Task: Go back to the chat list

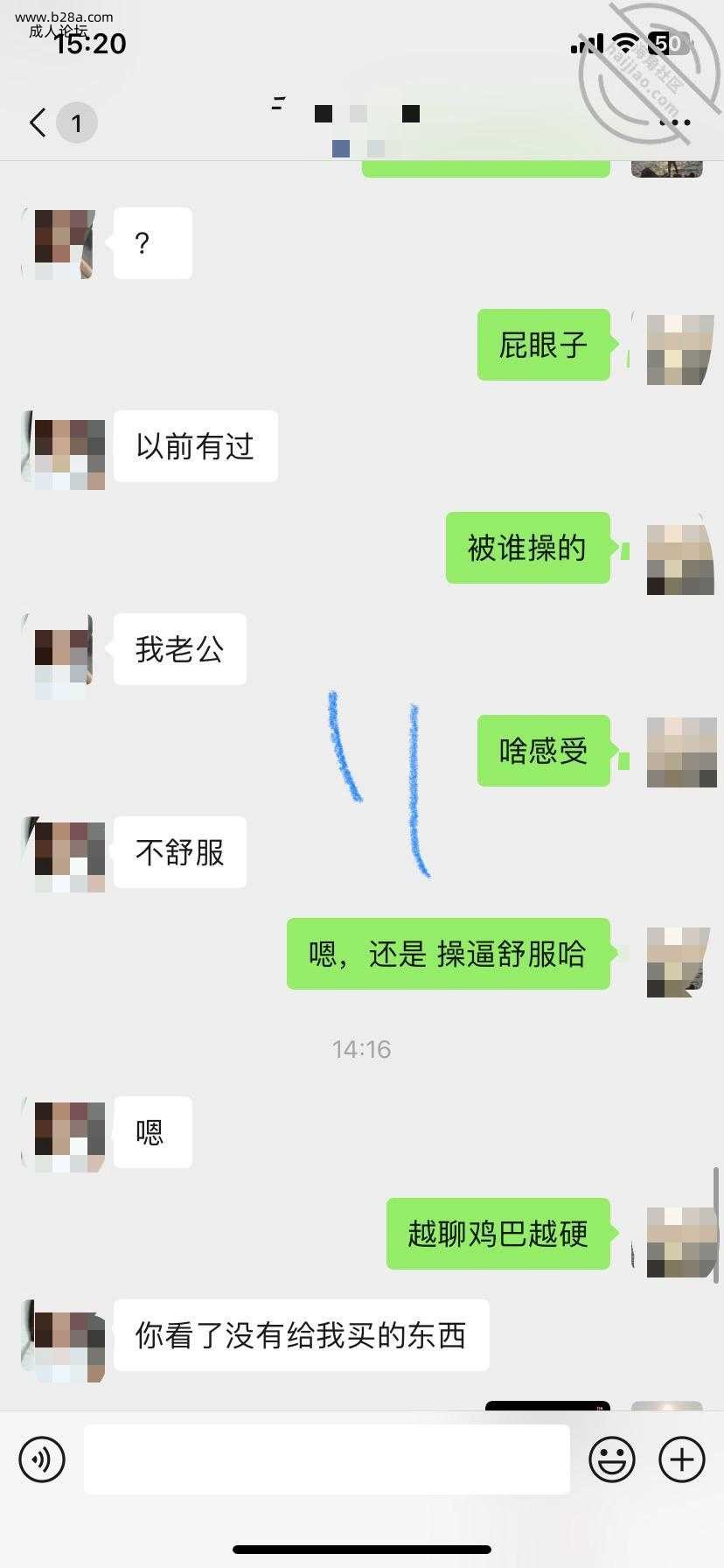Action: pos(38,122)
